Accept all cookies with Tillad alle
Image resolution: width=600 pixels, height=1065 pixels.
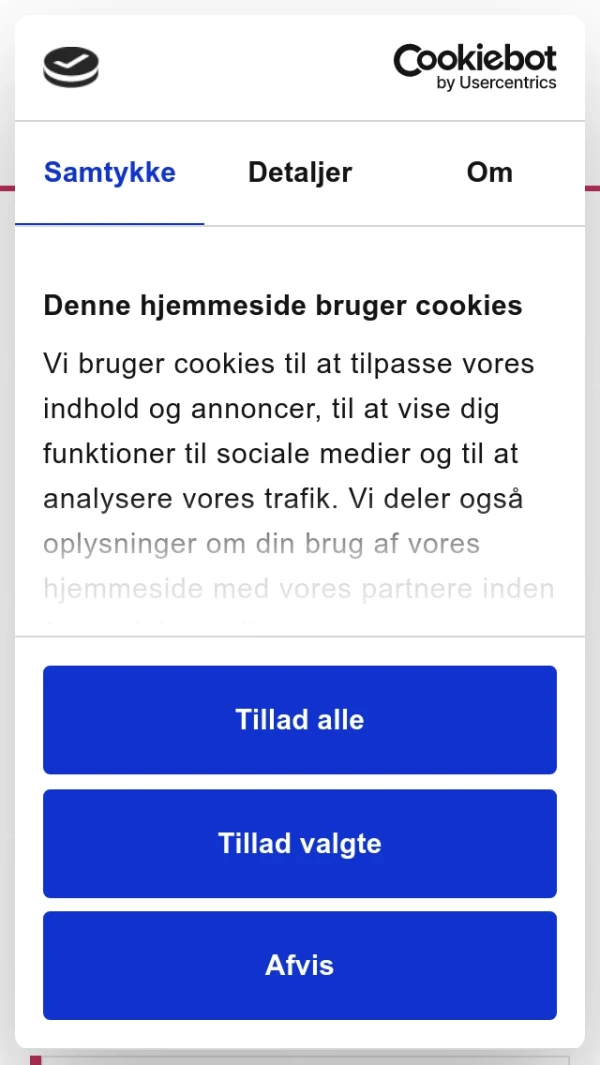click(300, 720)
